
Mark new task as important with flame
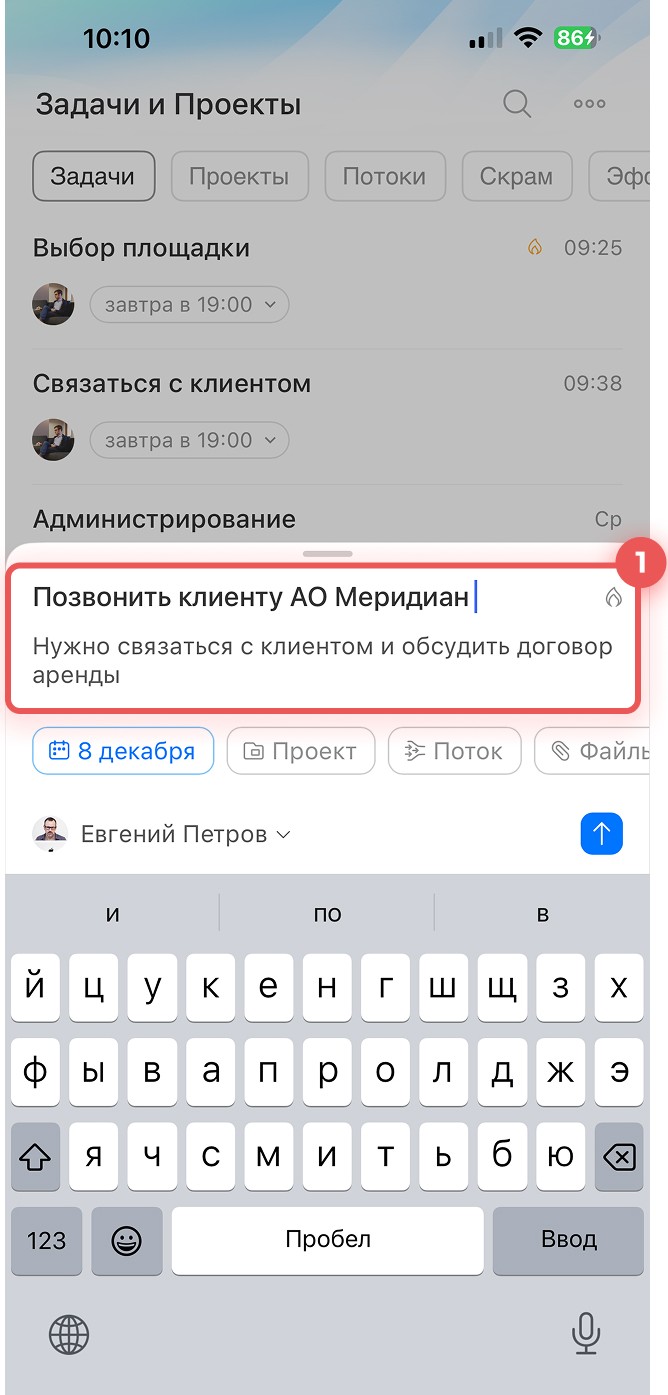[614, 598]
